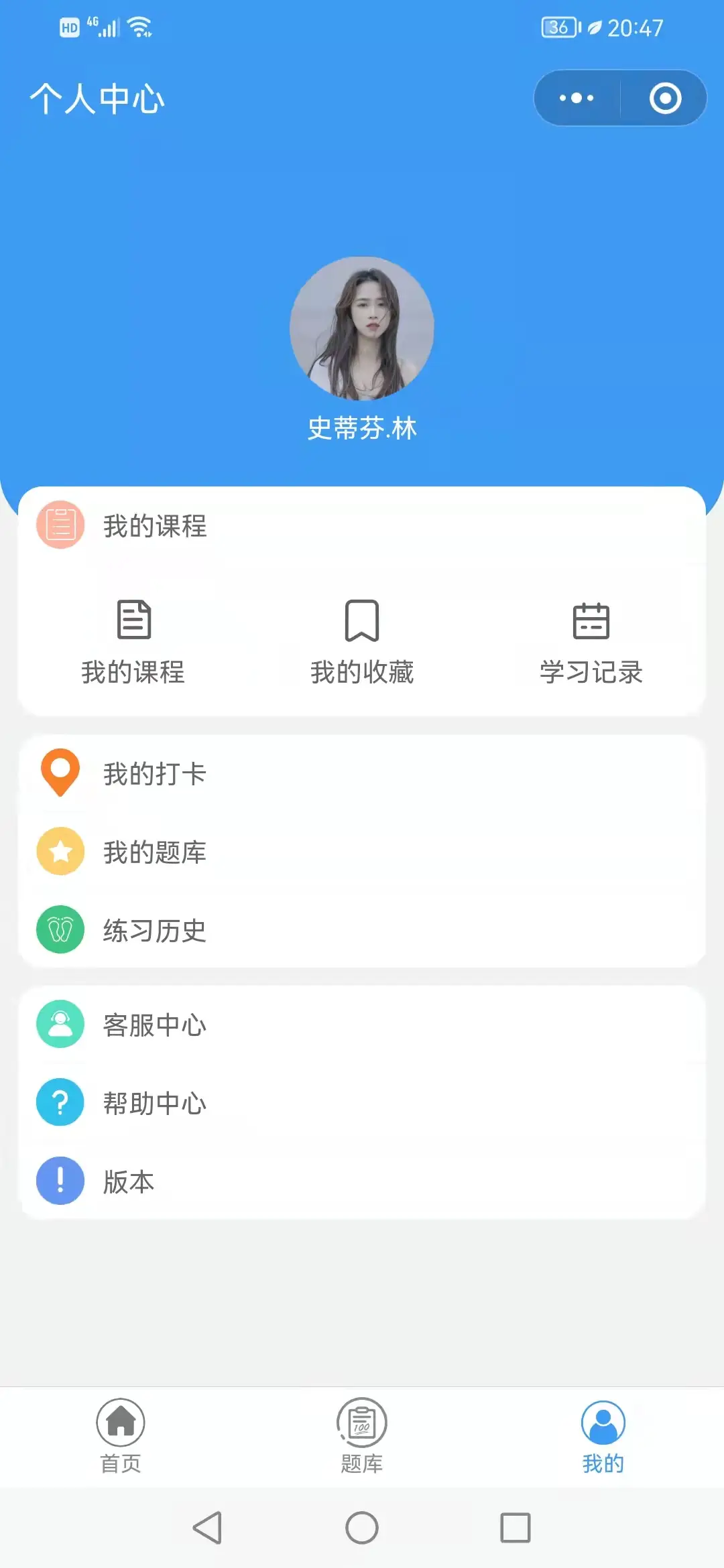This screenshot has width=724, height=1568.
Task: Open 我的打卡 check-in row
Action: pyautogui.click(x=154, y=773)
